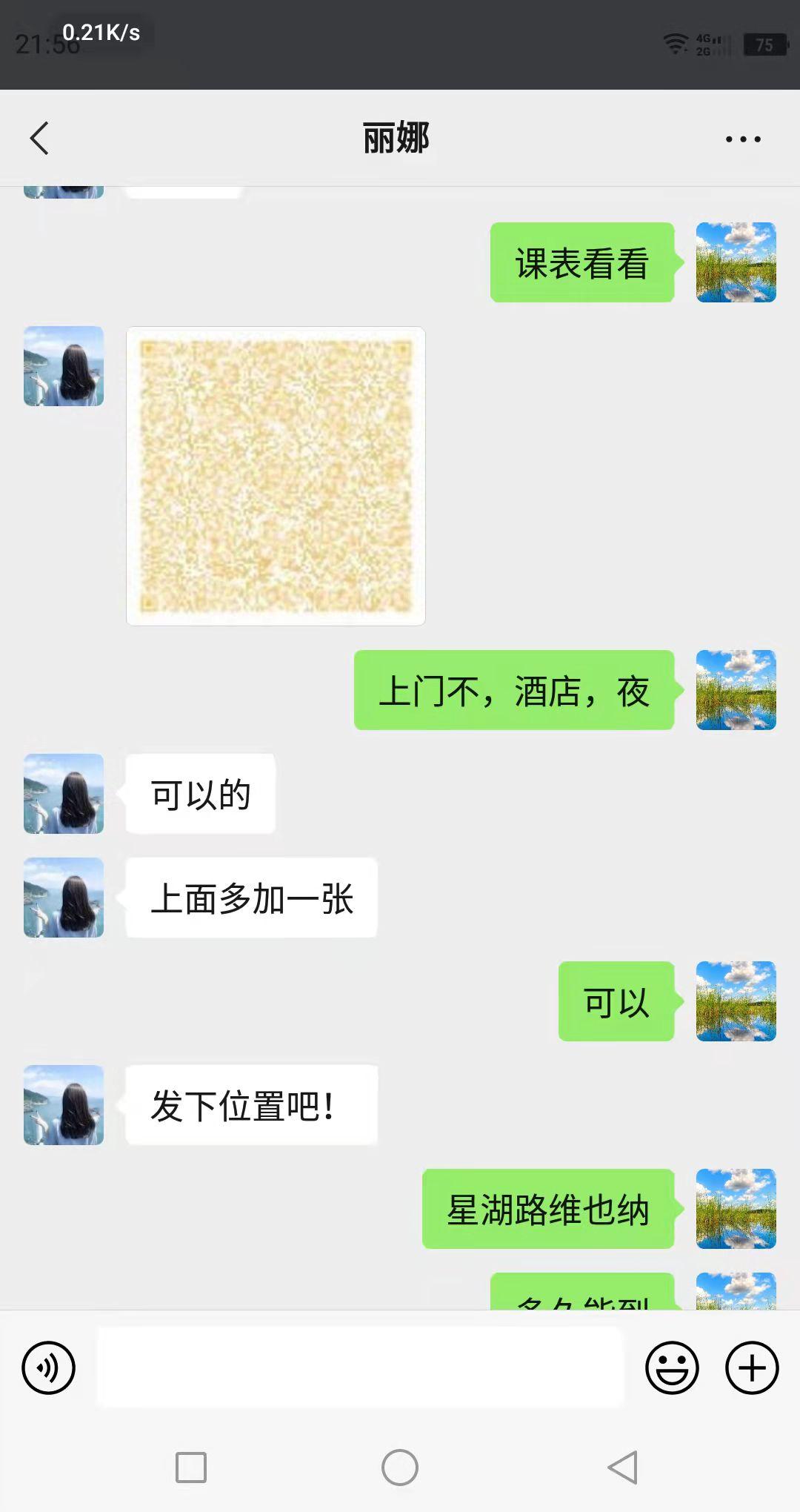Open the image sent by 丽娜
Viewport: 800px width, 1512px height.
pos(276,476)
